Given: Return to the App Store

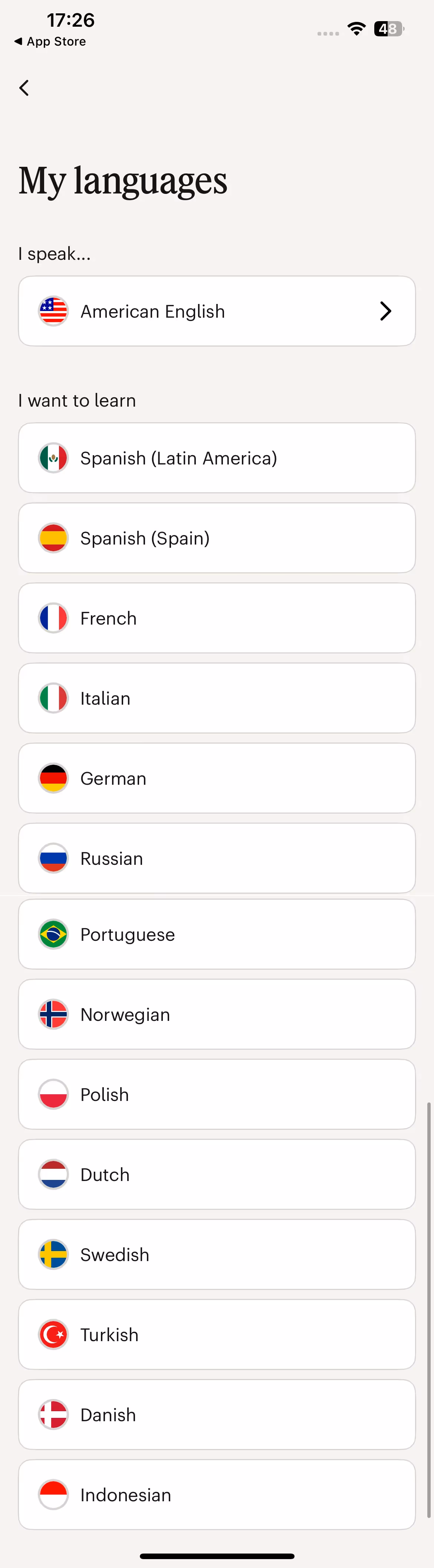Looking at the screenshot, I should [50, 42].
